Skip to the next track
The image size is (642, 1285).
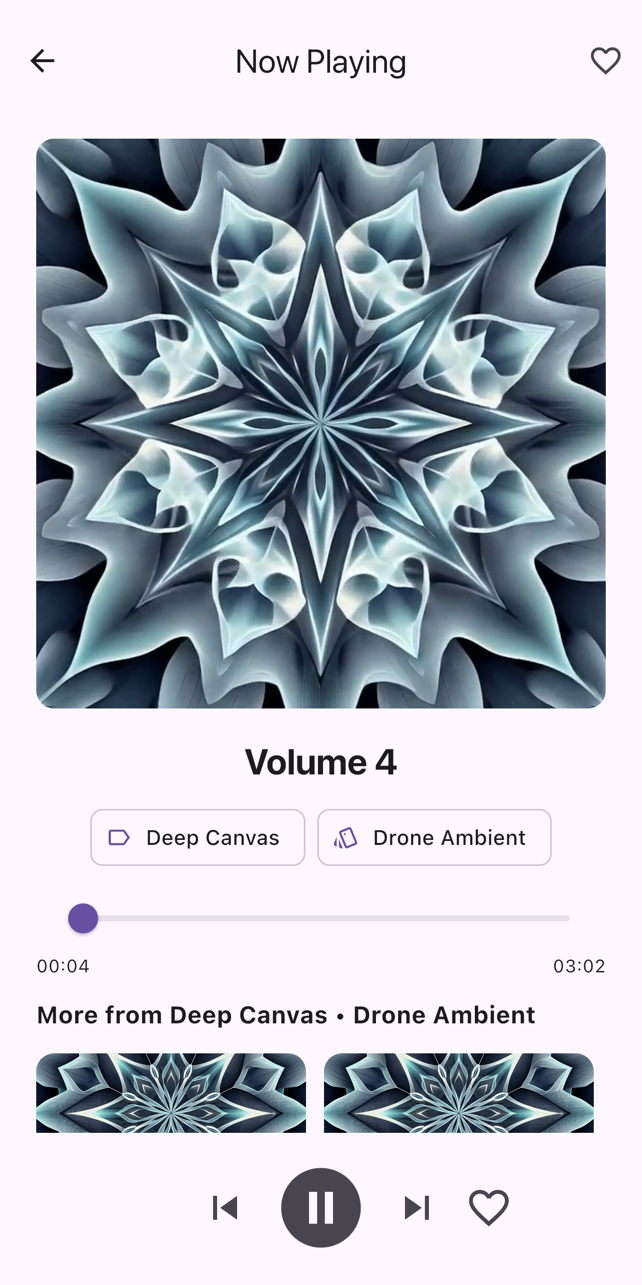pyautogui.click(x=416, y=1208)
